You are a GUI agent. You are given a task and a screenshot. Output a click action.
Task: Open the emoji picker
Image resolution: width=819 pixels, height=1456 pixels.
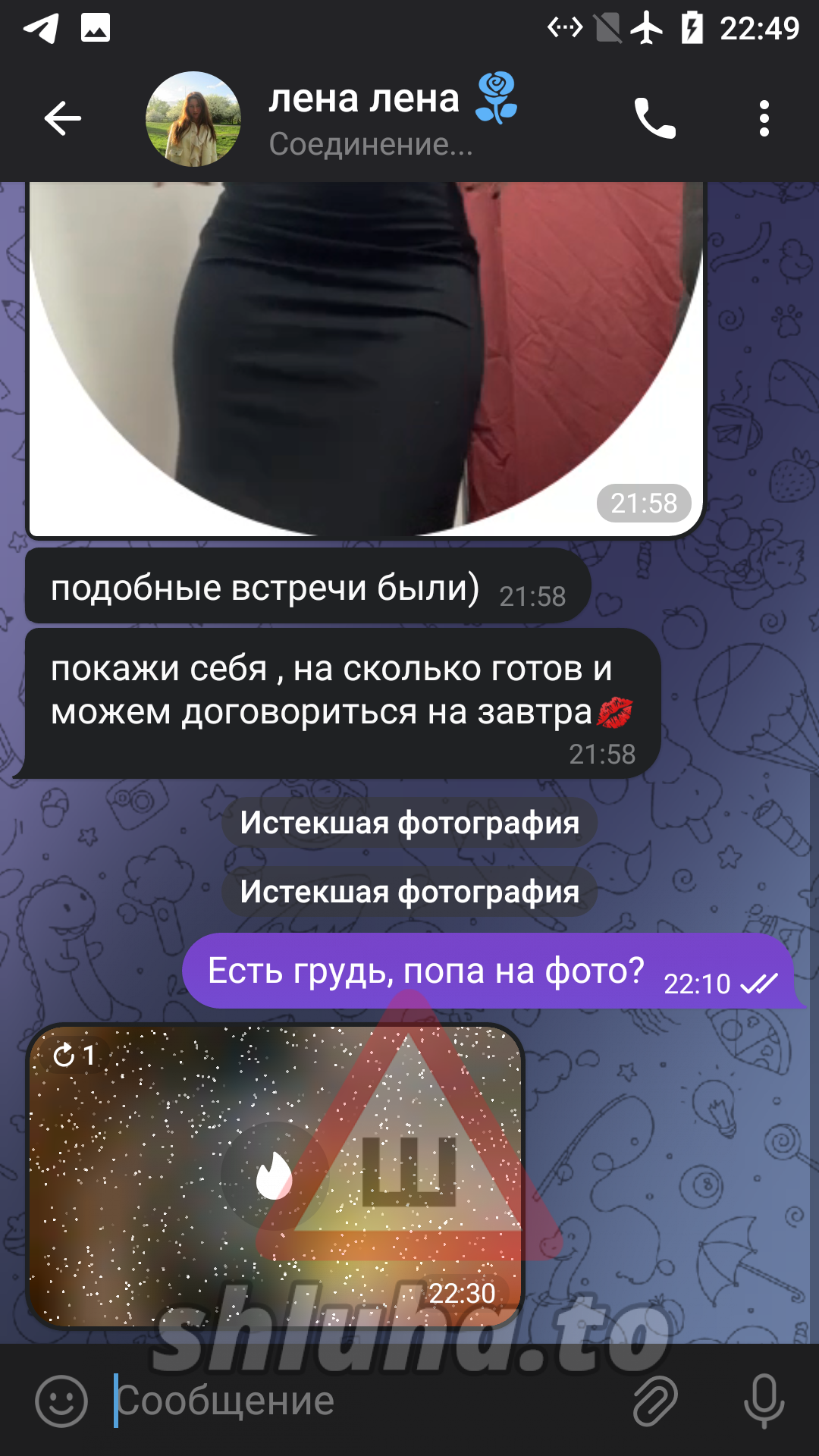point(61,1401)
